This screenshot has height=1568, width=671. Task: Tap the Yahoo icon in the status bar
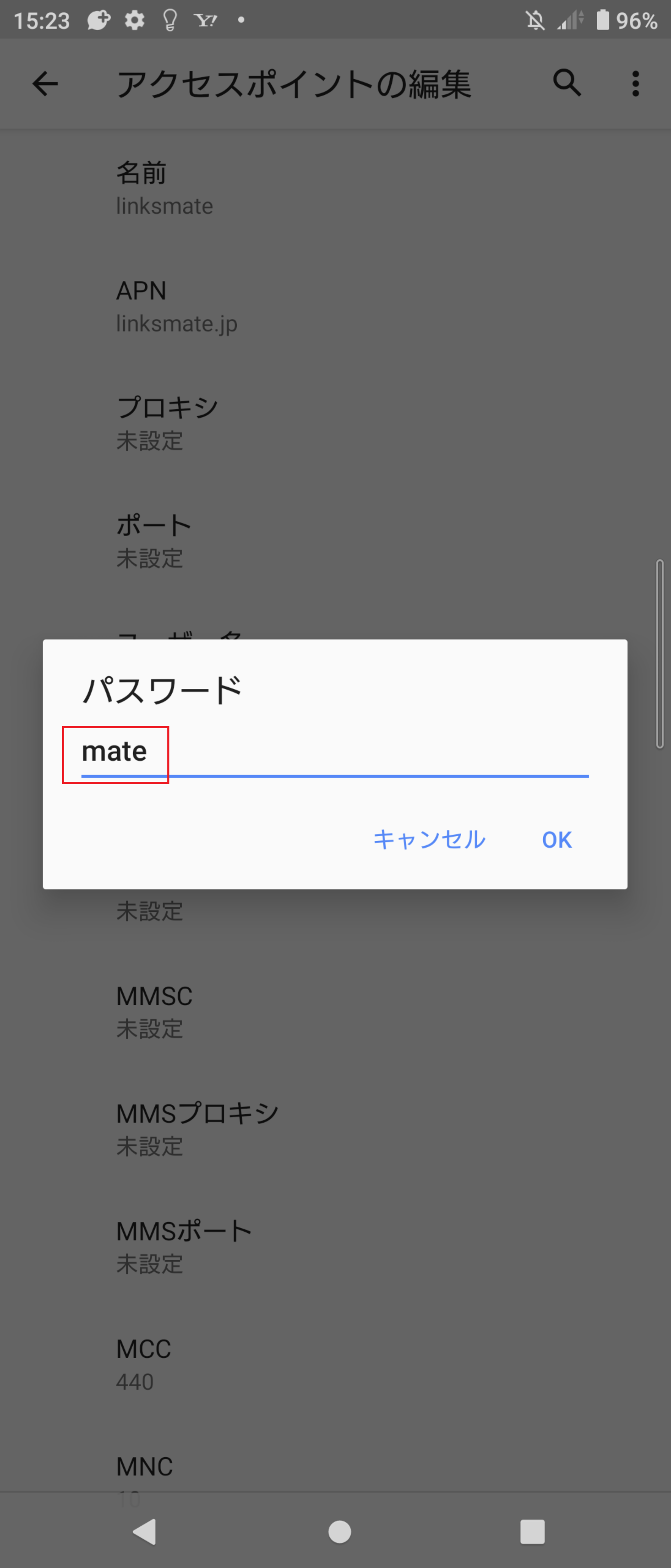point(205,20)
